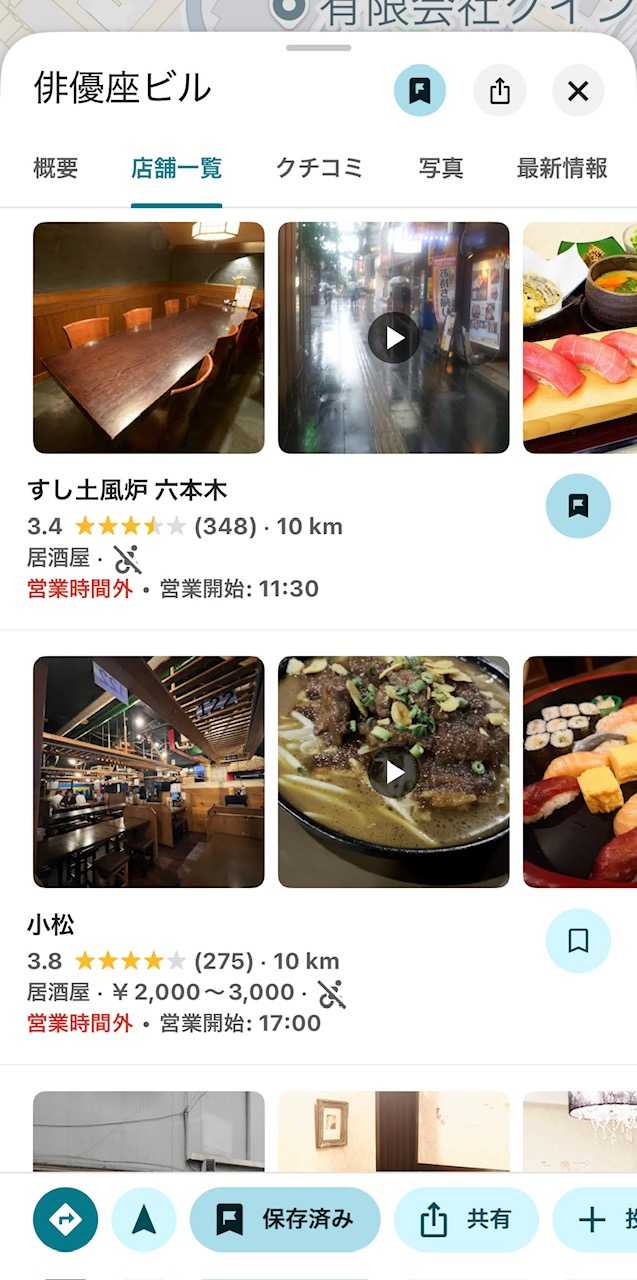
Task: Get directions with the turn-arrow button
Action: click(x=66, y=1219)
